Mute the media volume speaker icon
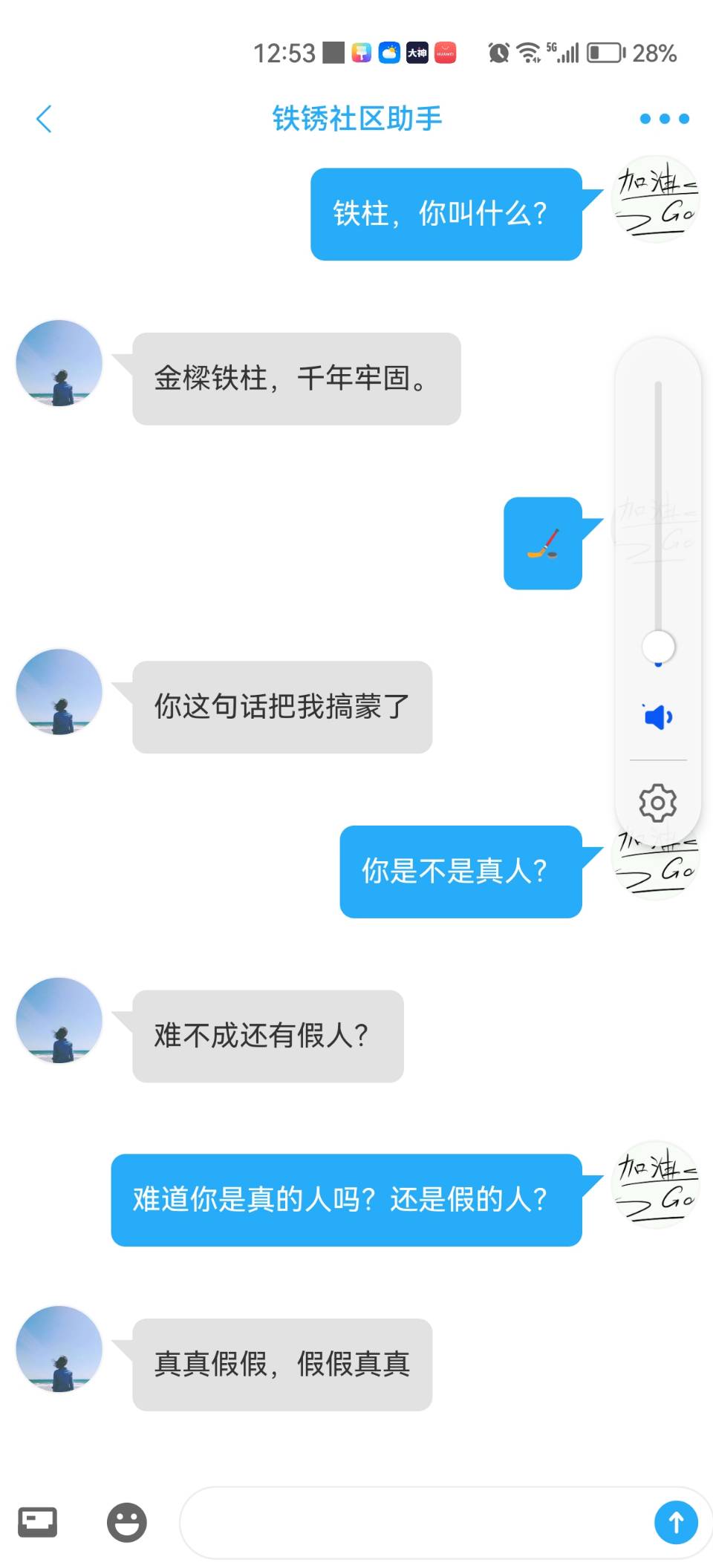The width and height of the screenshot is (713, 1568). pos(658,716)
